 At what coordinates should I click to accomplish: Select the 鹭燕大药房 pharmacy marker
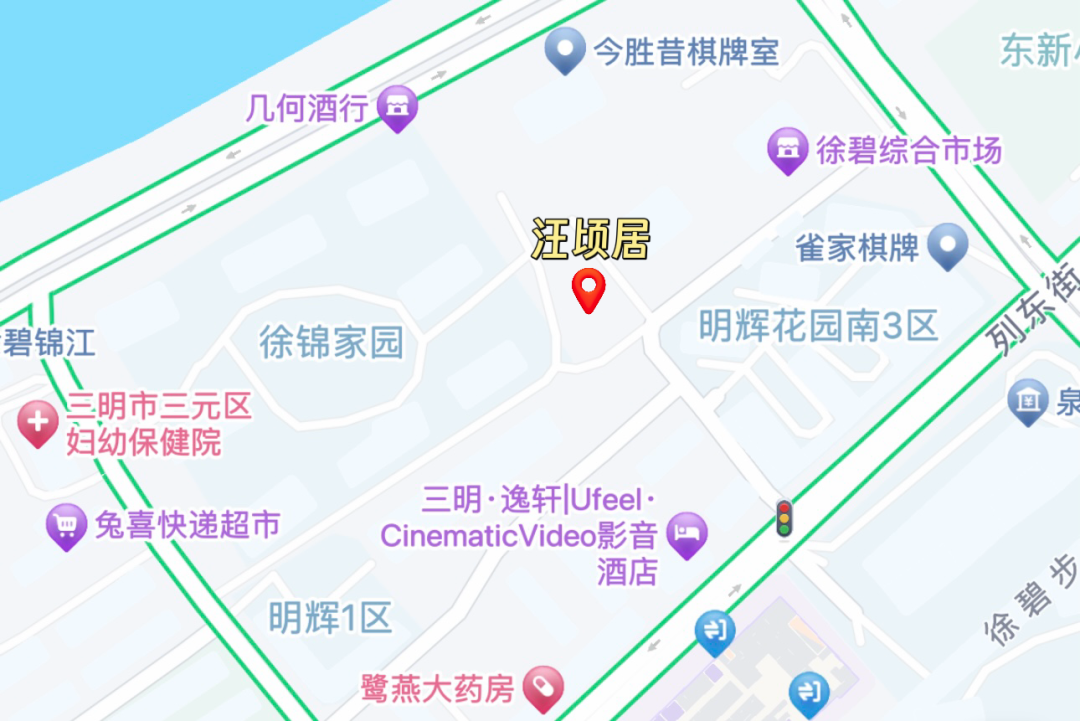pos(543,688)
